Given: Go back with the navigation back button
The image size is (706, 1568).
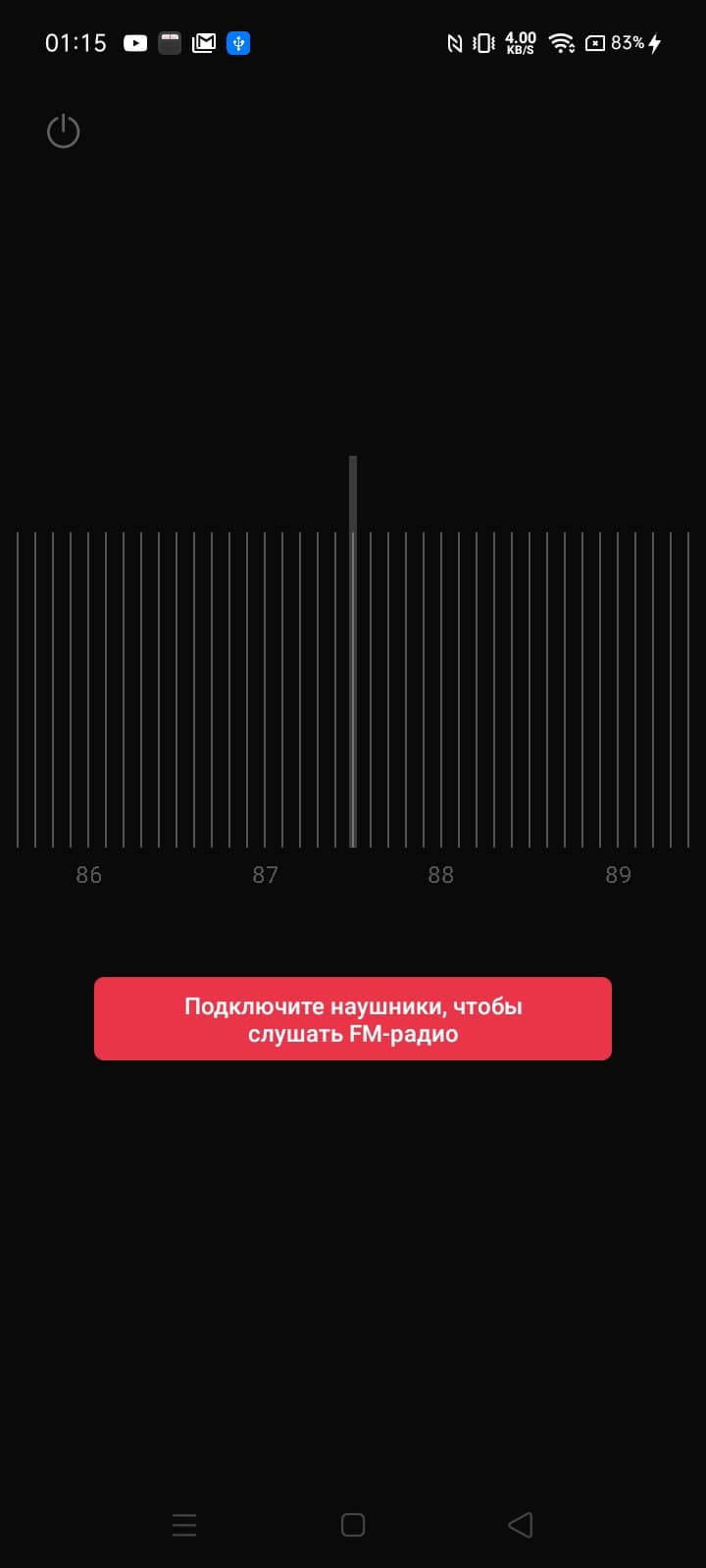Looking at the screenshot, I should [x=521, y=1524].
